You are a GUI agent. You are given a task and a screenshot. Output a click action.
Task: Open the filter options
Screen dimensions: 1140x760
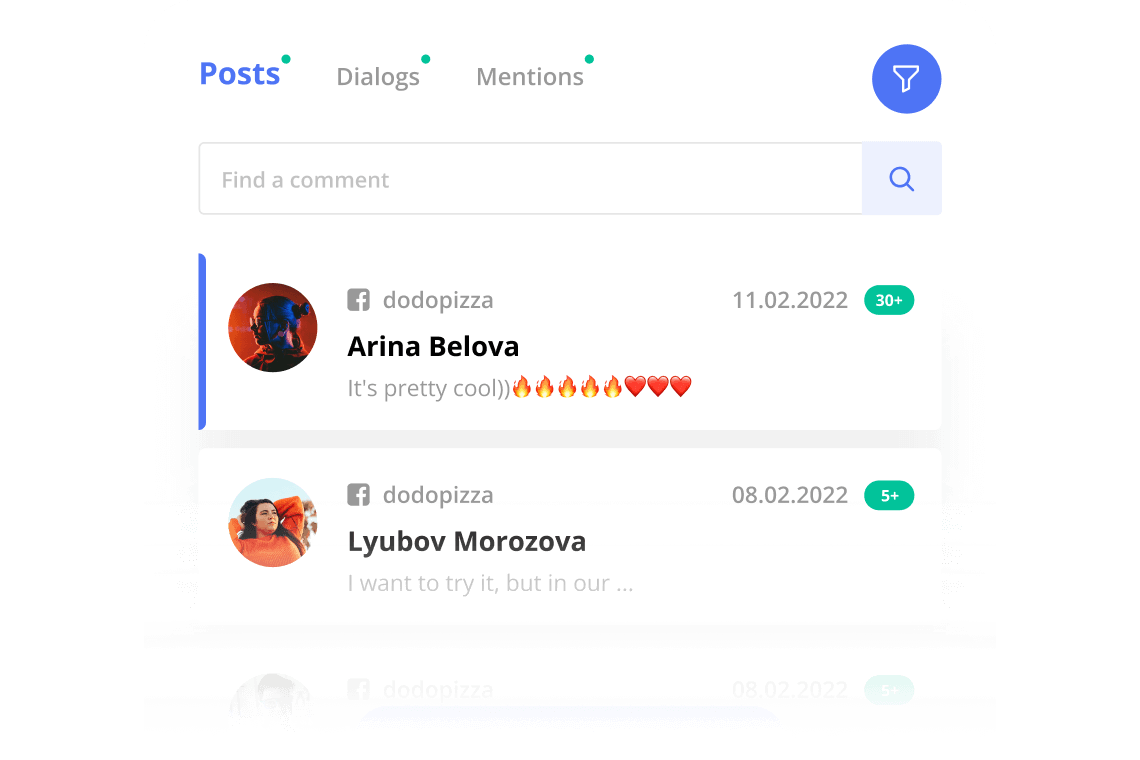[906, 78]
